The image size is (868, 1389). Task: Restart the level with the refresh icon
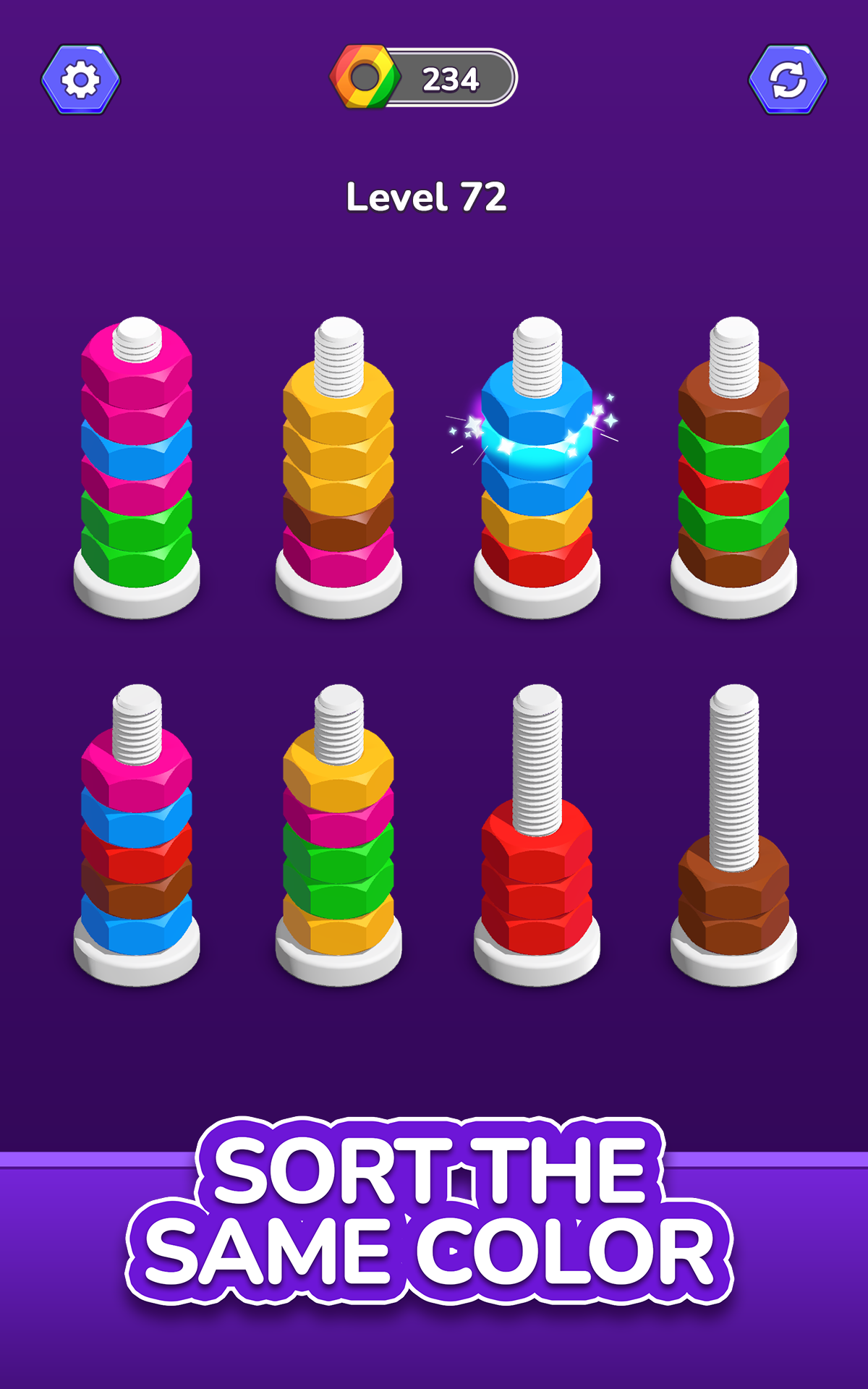tap(787, 80)
